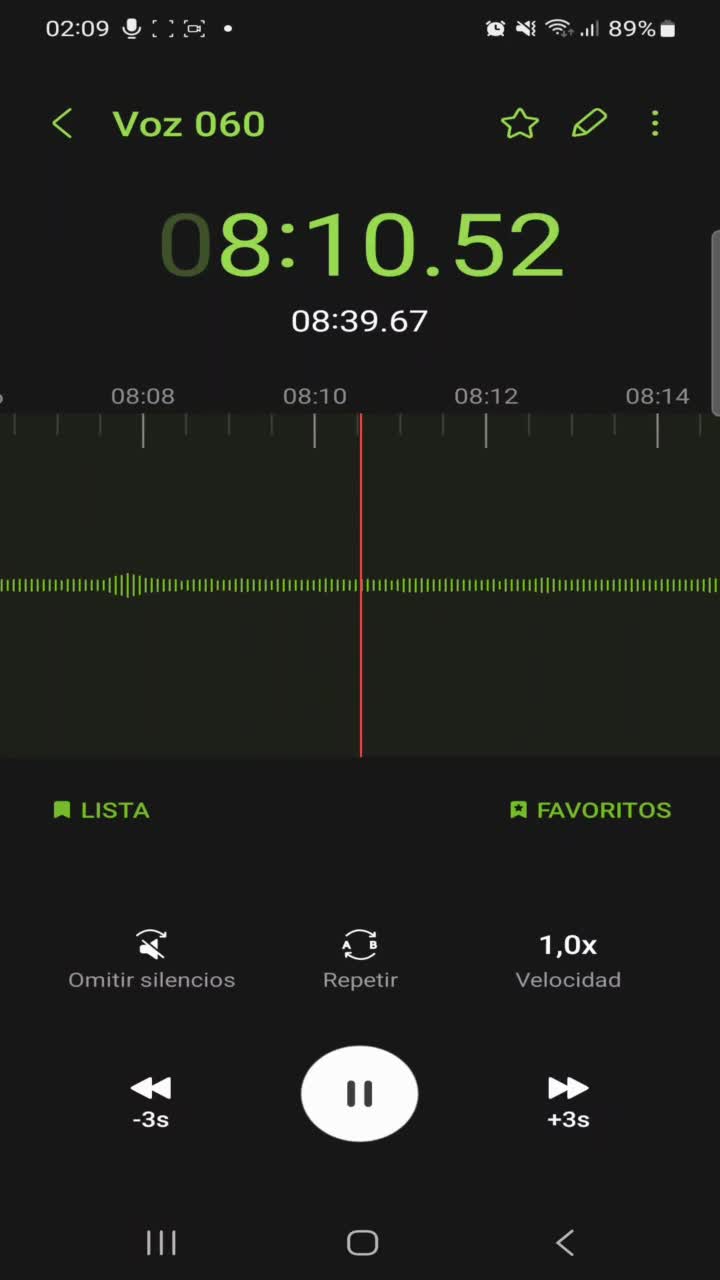
Task: Go to the home screen
Action: [x=362, y=1242]
